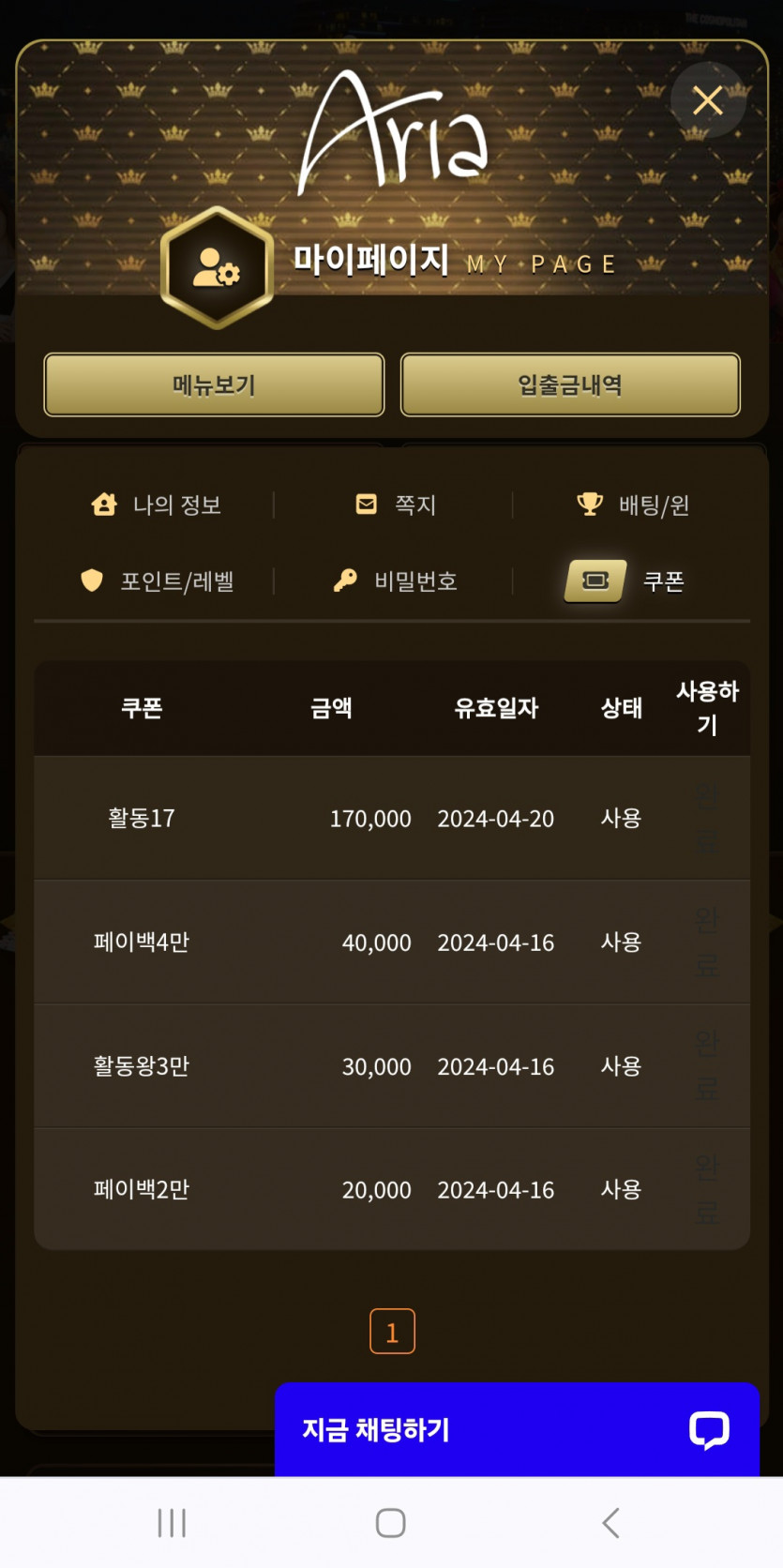This screenshot has height=1568, width=783.
Task: Select the 쿠폰 coupon tab
Action: click(625, 581)
